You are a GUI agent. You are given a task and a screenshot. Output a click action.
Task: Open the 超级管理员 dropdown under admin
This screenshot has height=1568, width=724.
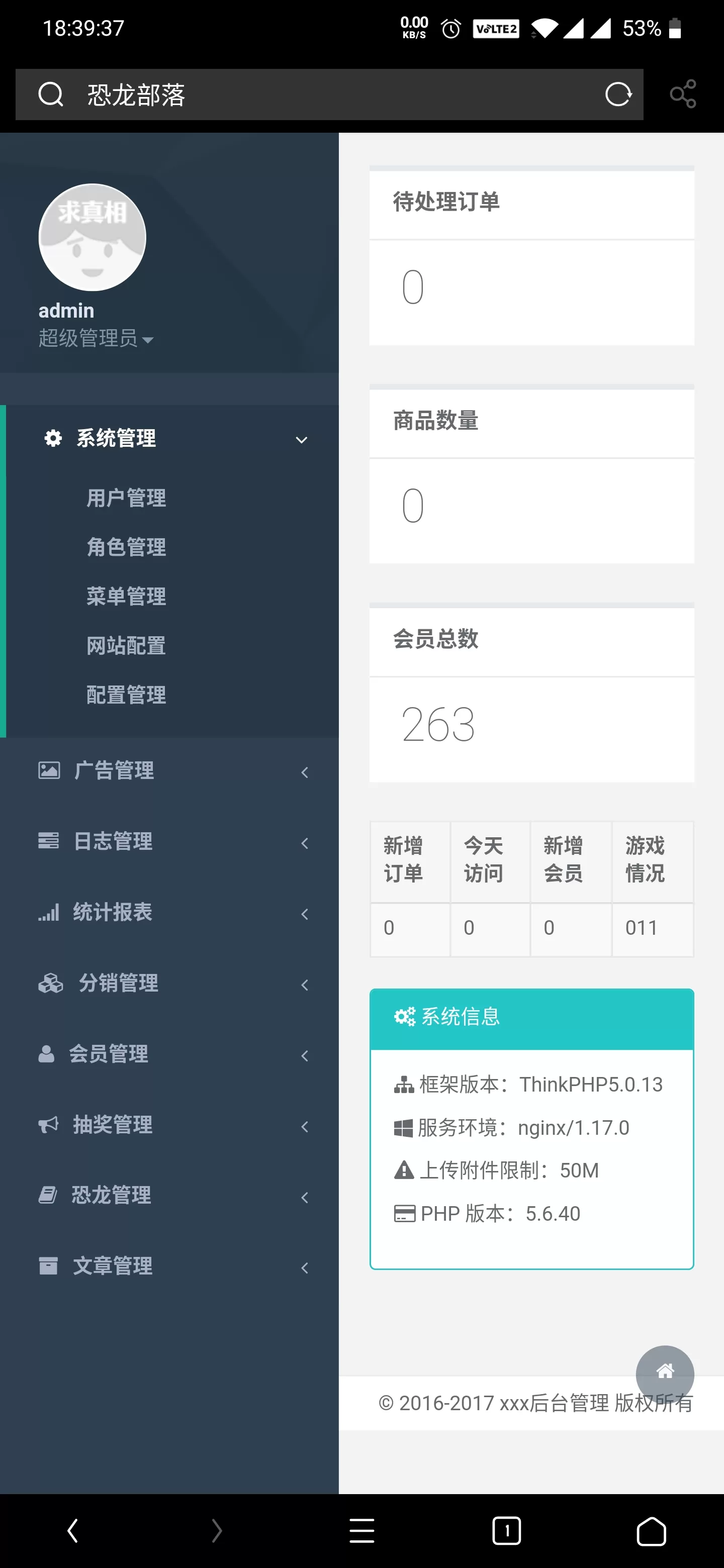tap(96, 338)
